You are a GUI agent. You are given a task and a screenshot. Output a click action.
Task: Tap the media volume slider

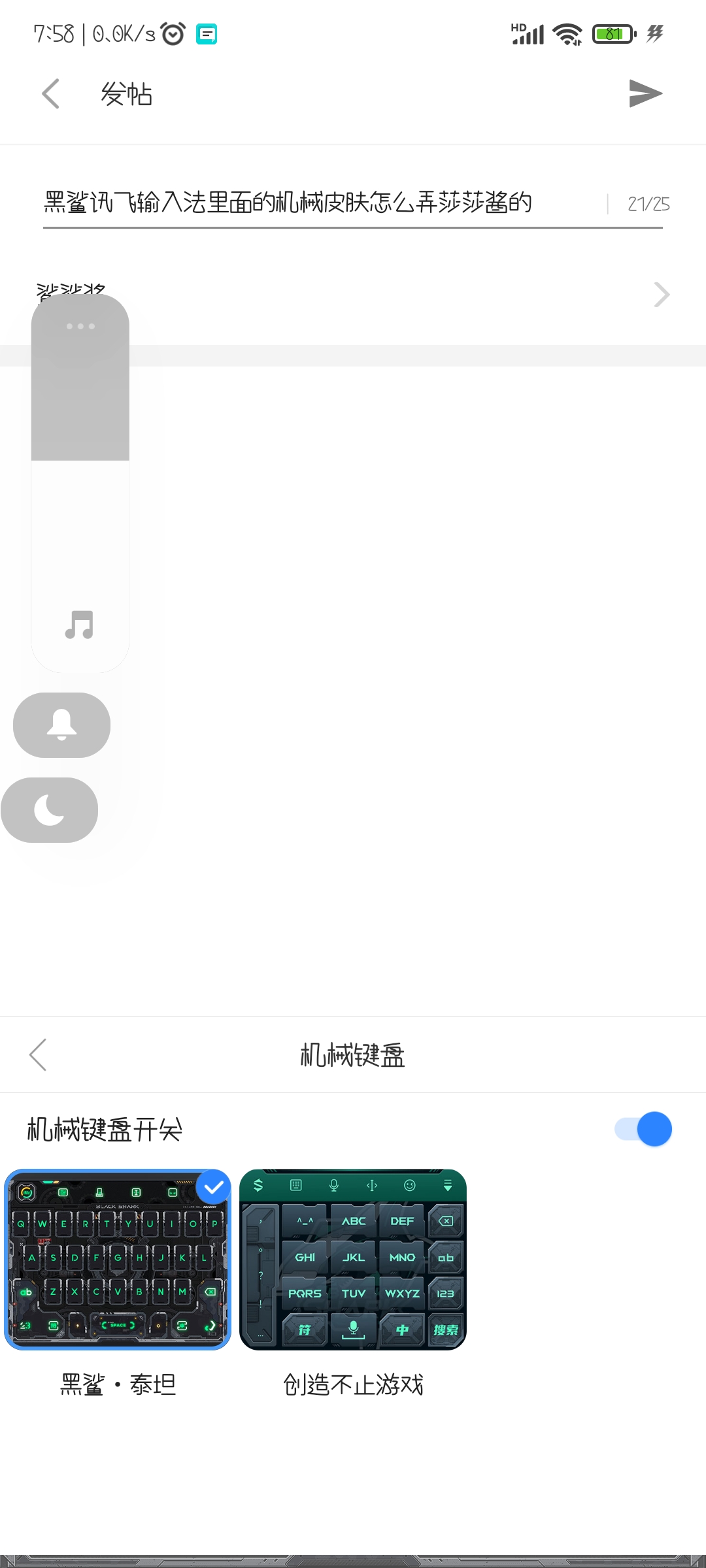pyautogui.click(x=80, y=483)
